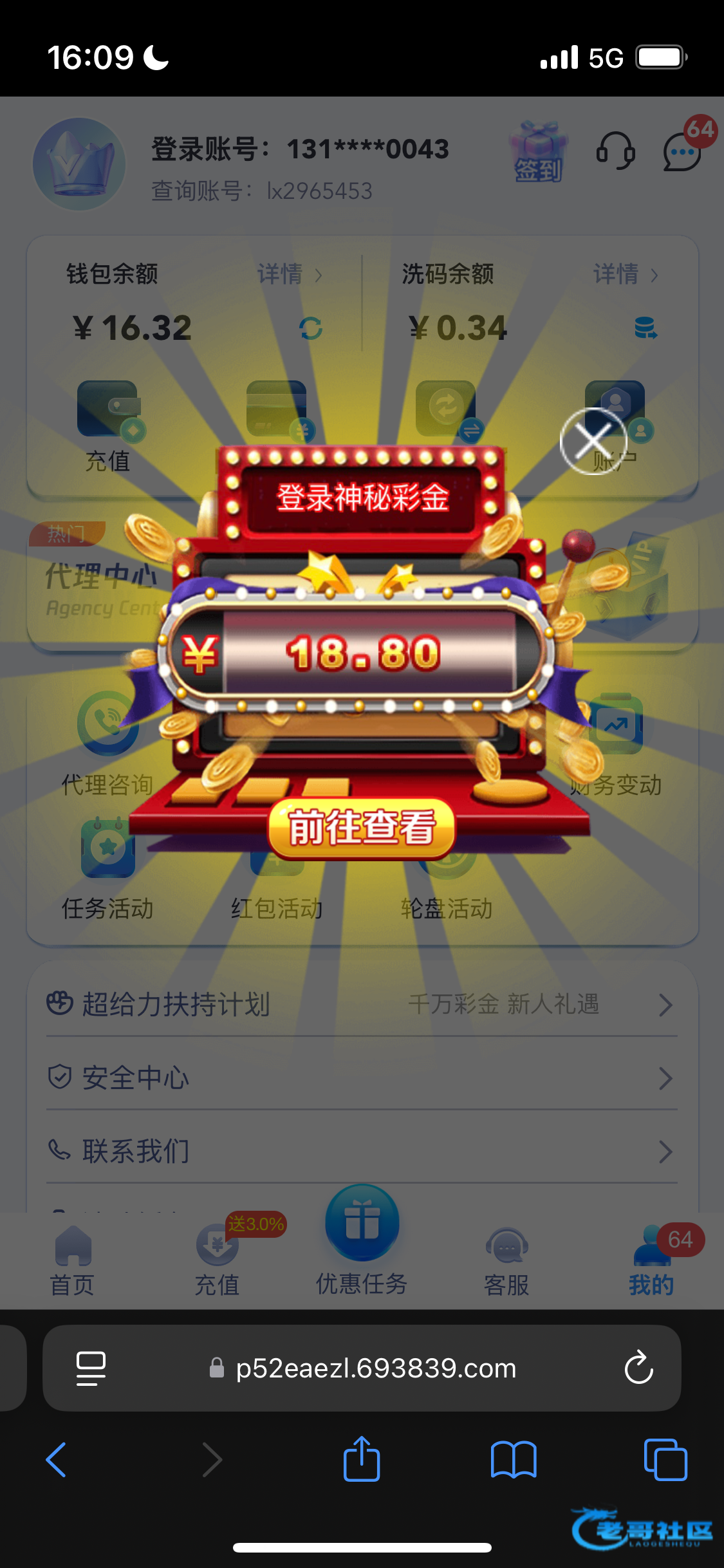Screen dimensions: 724x1568
Task: Switch to the 充值 tab
Action: pos(218,1262)
